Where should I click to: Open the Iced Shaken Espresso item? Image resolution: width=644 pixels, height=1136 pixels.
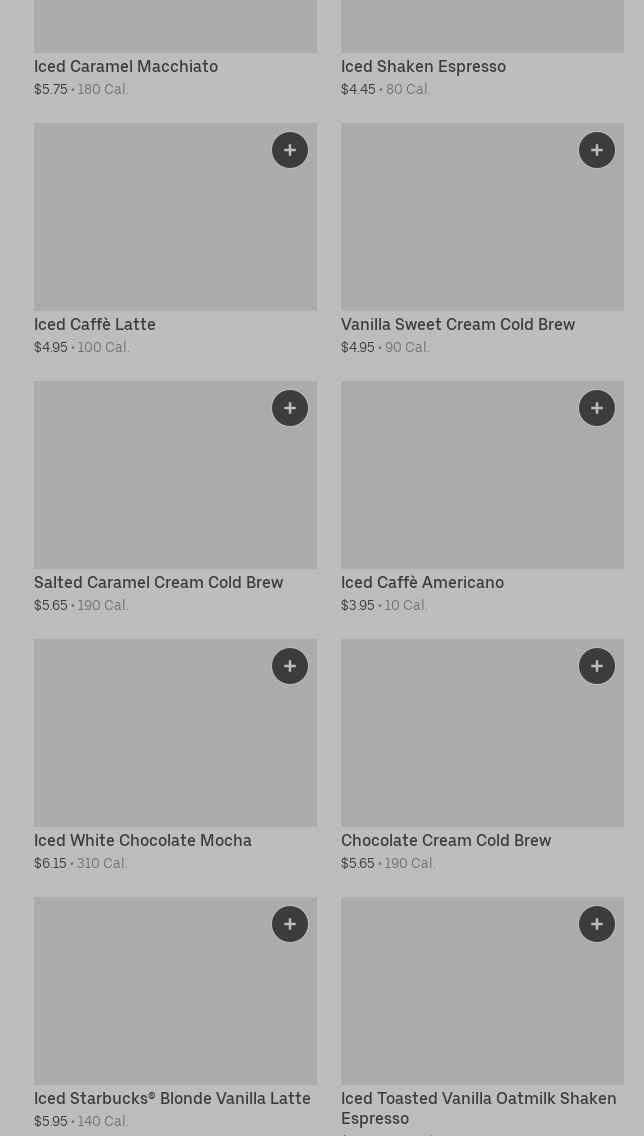pos(423,66)
